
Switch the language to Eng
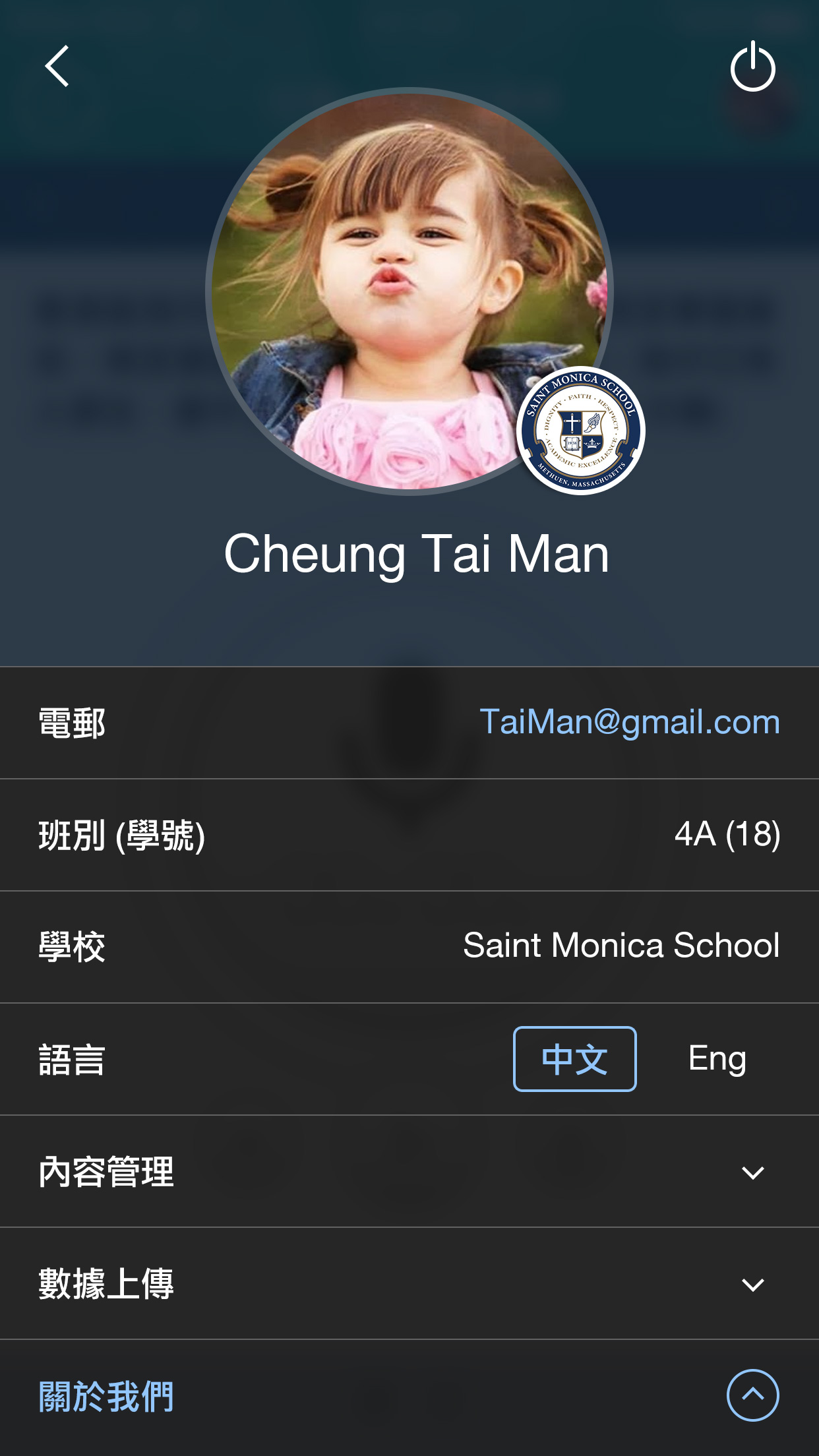pyautogui.click(x=717, y=1059)
